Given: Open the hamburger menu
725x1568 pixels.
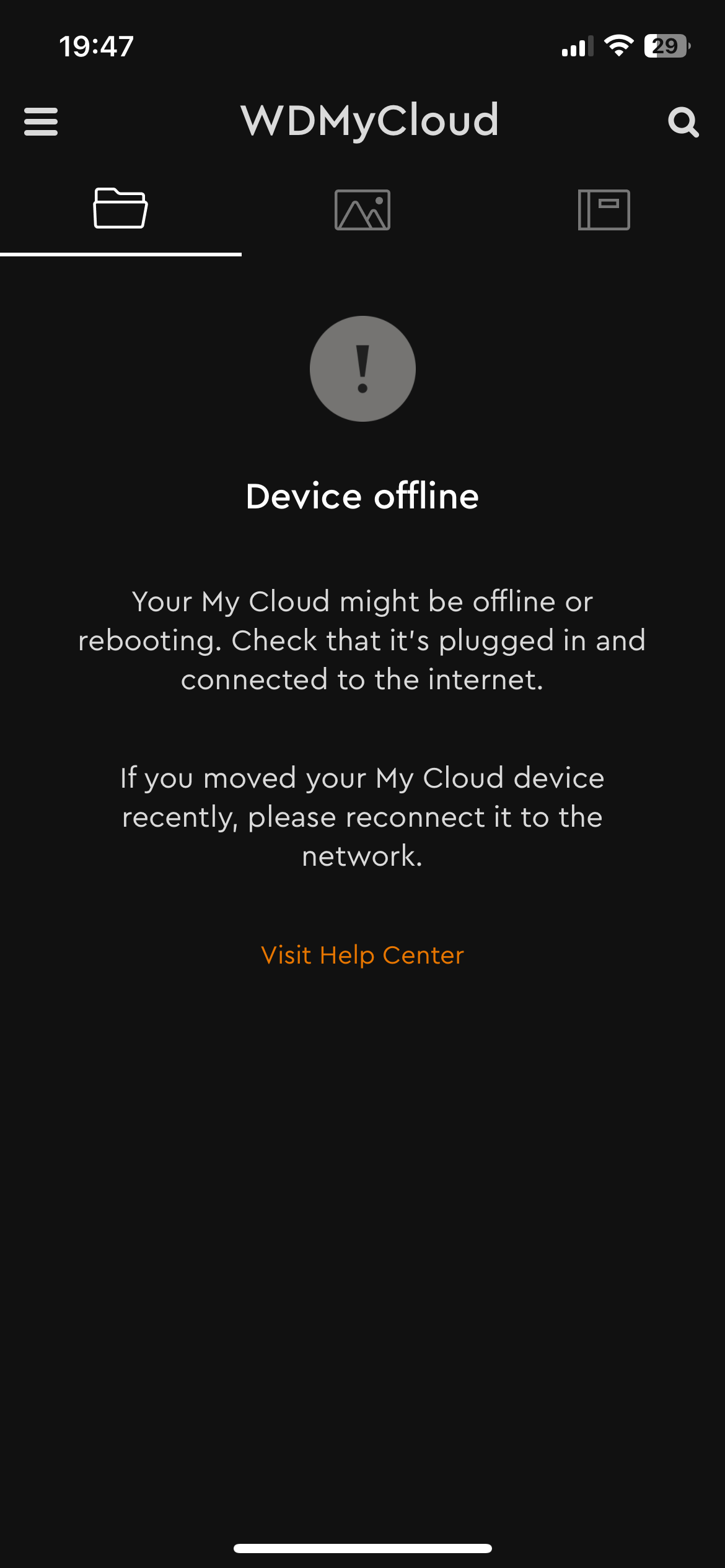Looking at the screenshot, I should click(x=41, y=121).
